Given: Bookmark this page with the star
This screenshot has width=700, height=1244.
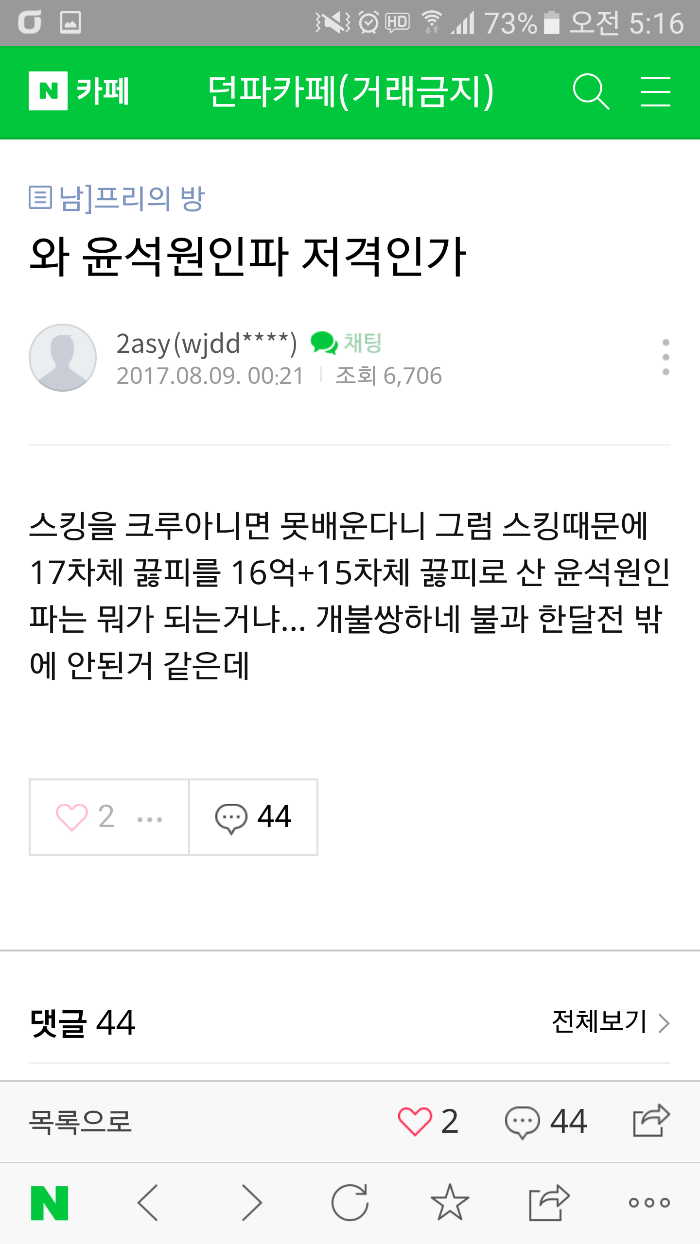Looking at the screenshot, I should pos(449,1203).
